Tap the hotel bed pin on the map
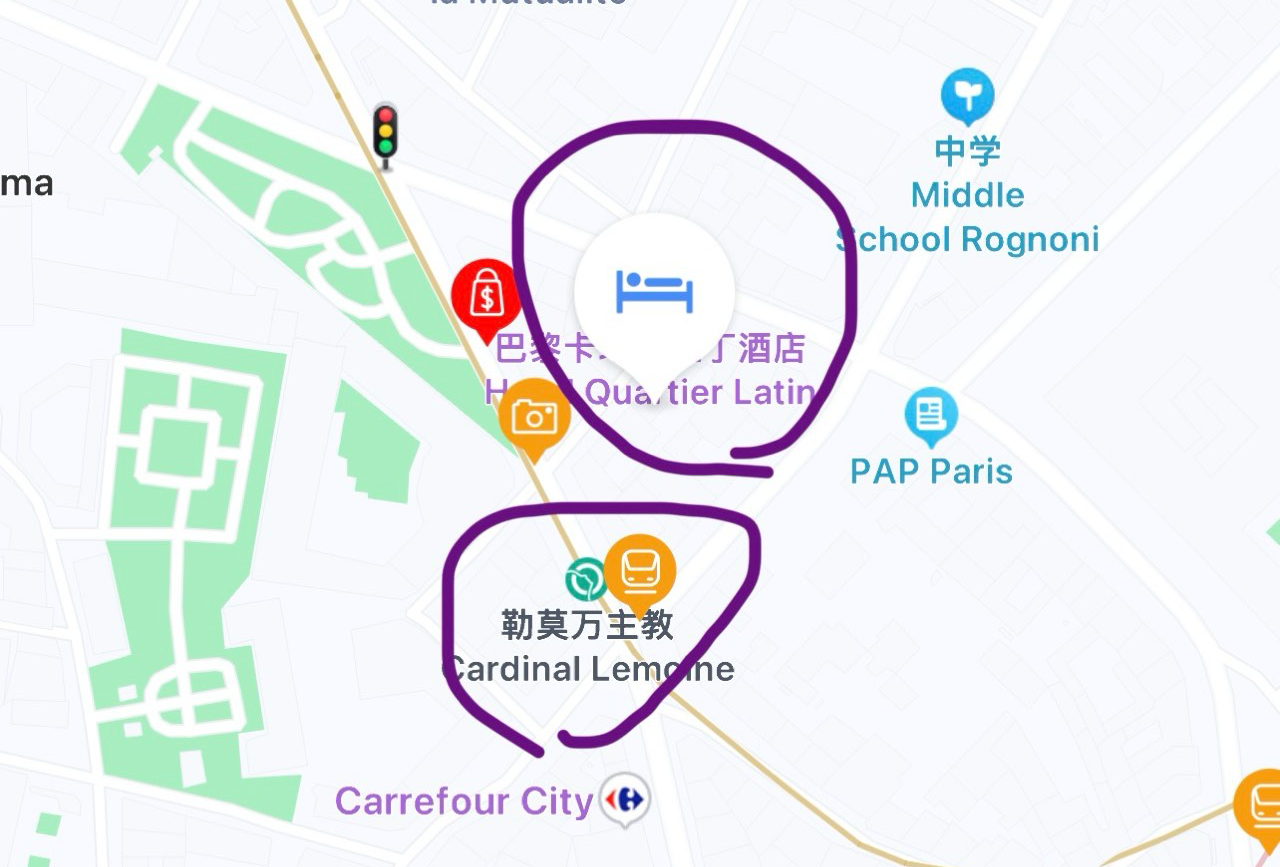The image size is (1280, 867). tap(654, 293)
